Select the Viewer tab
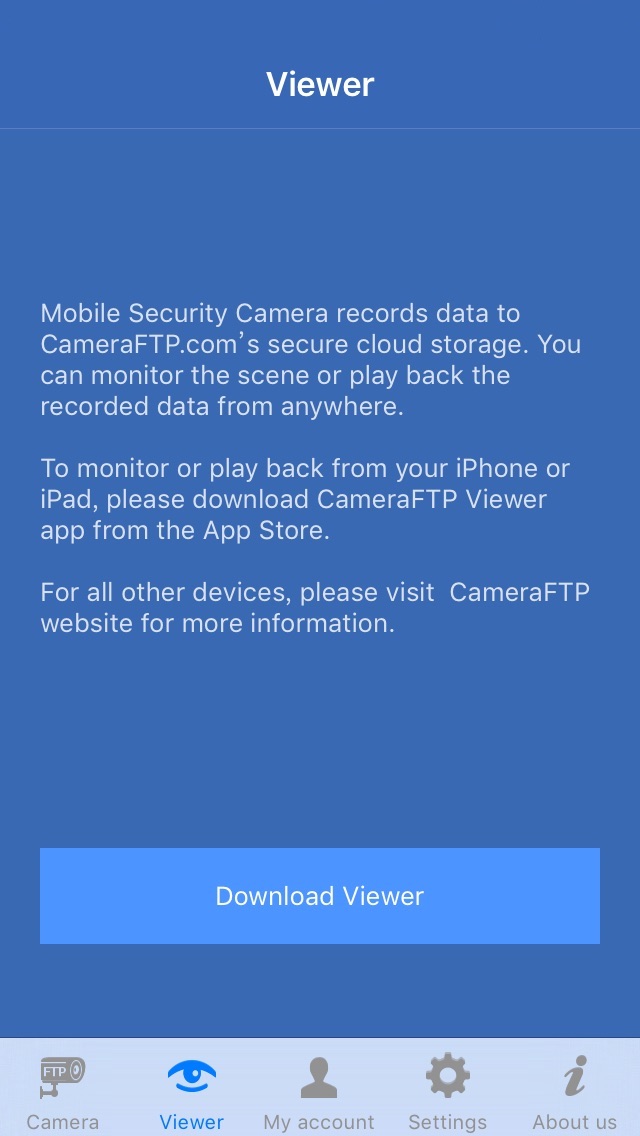The image size is (640, 1136). (x=191, y=1090)
